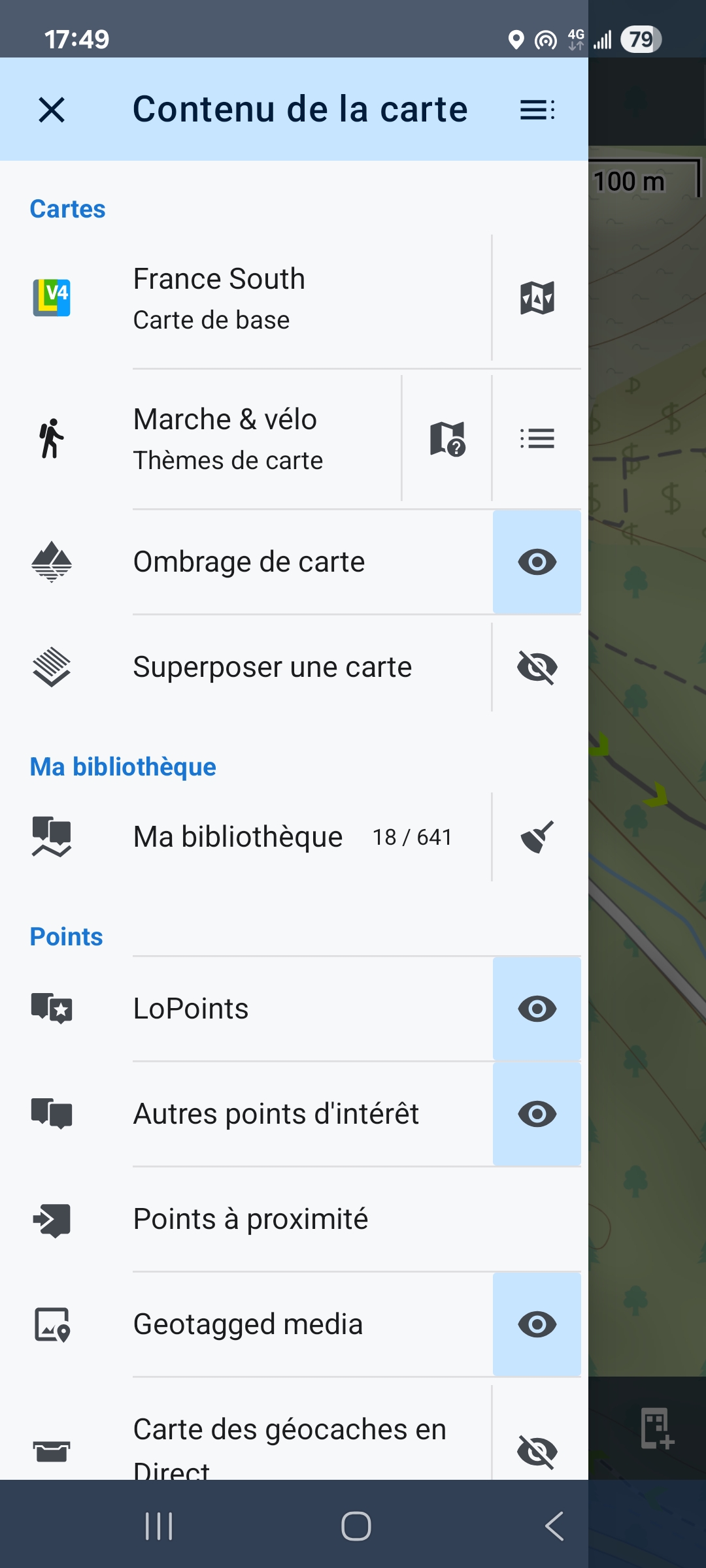
Task: Tap the map selection icon beside France South
Action: 537,298
